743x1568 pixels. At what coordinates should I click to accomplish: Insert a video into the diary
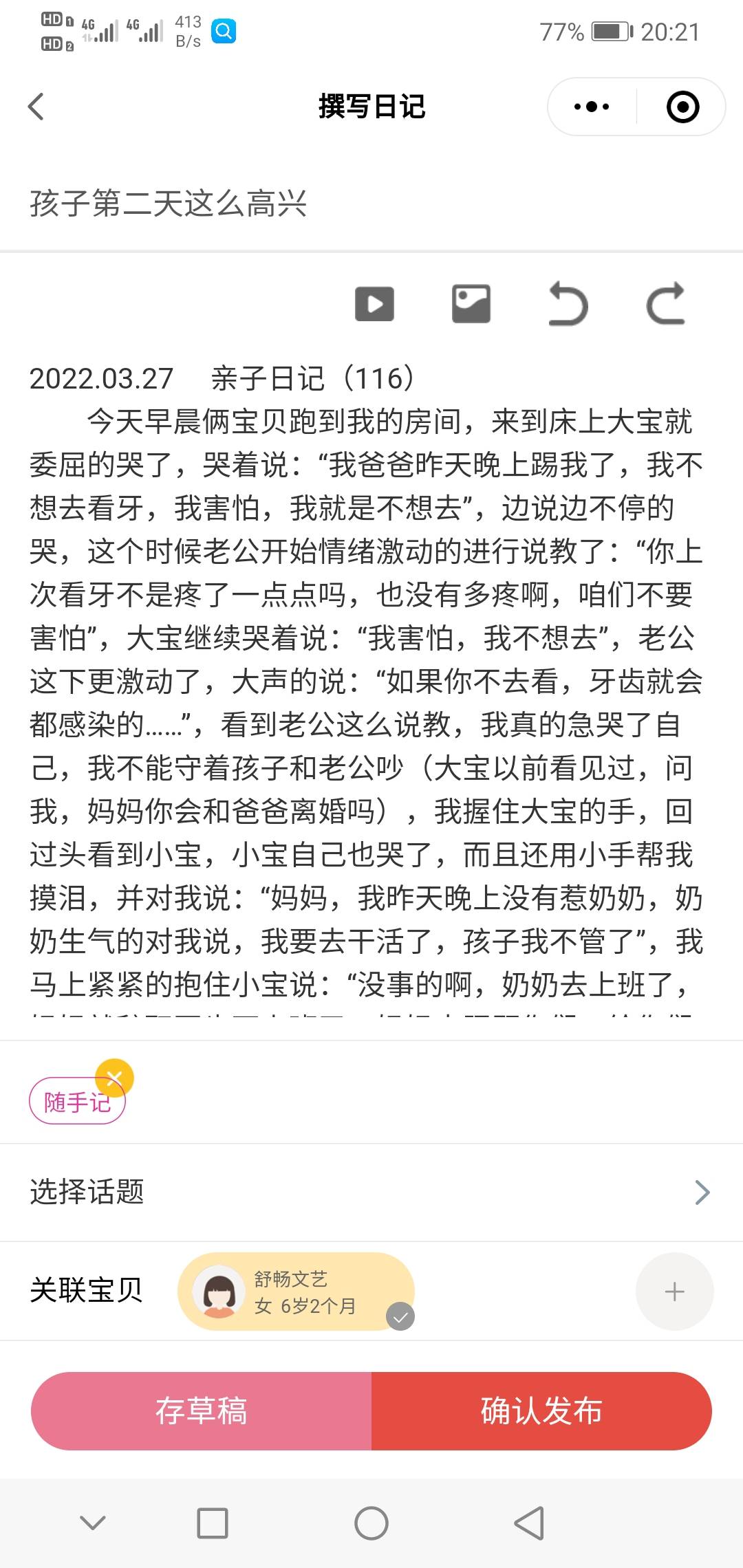point(375,305)
